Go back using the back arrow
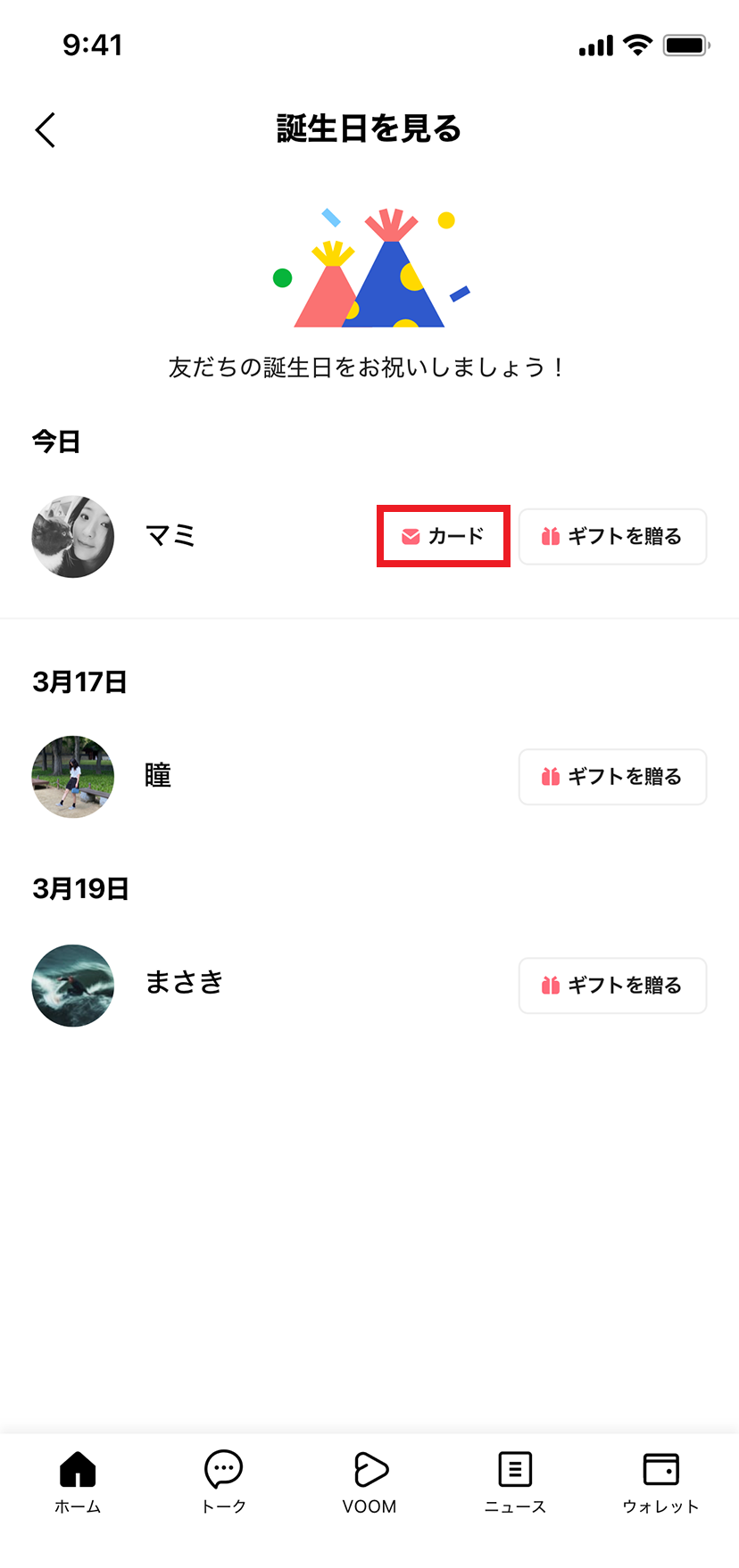Image resolution: width=739 pixels, height=1568 pixels. (46, 129)
